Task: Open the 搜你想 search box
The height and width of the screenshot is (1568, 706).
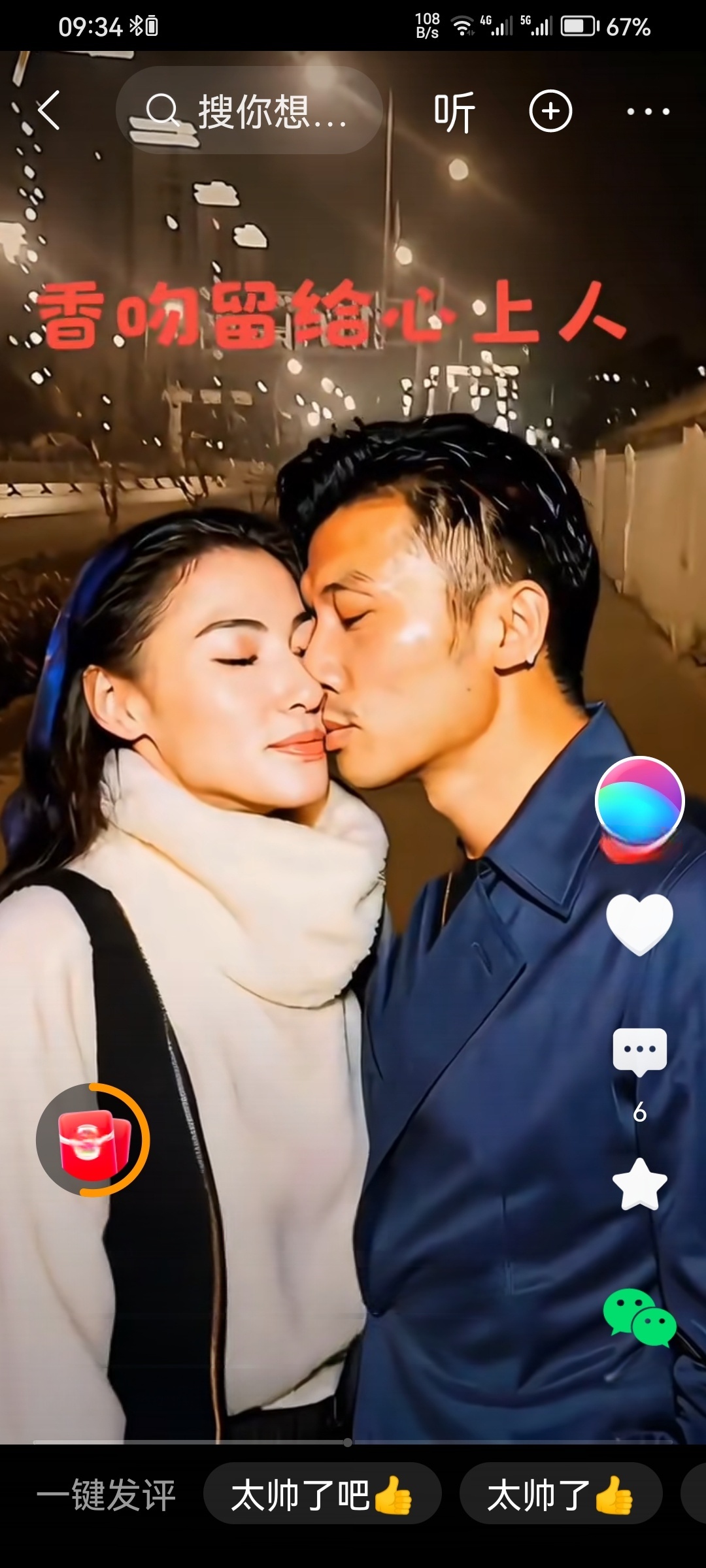Action: 248,110
